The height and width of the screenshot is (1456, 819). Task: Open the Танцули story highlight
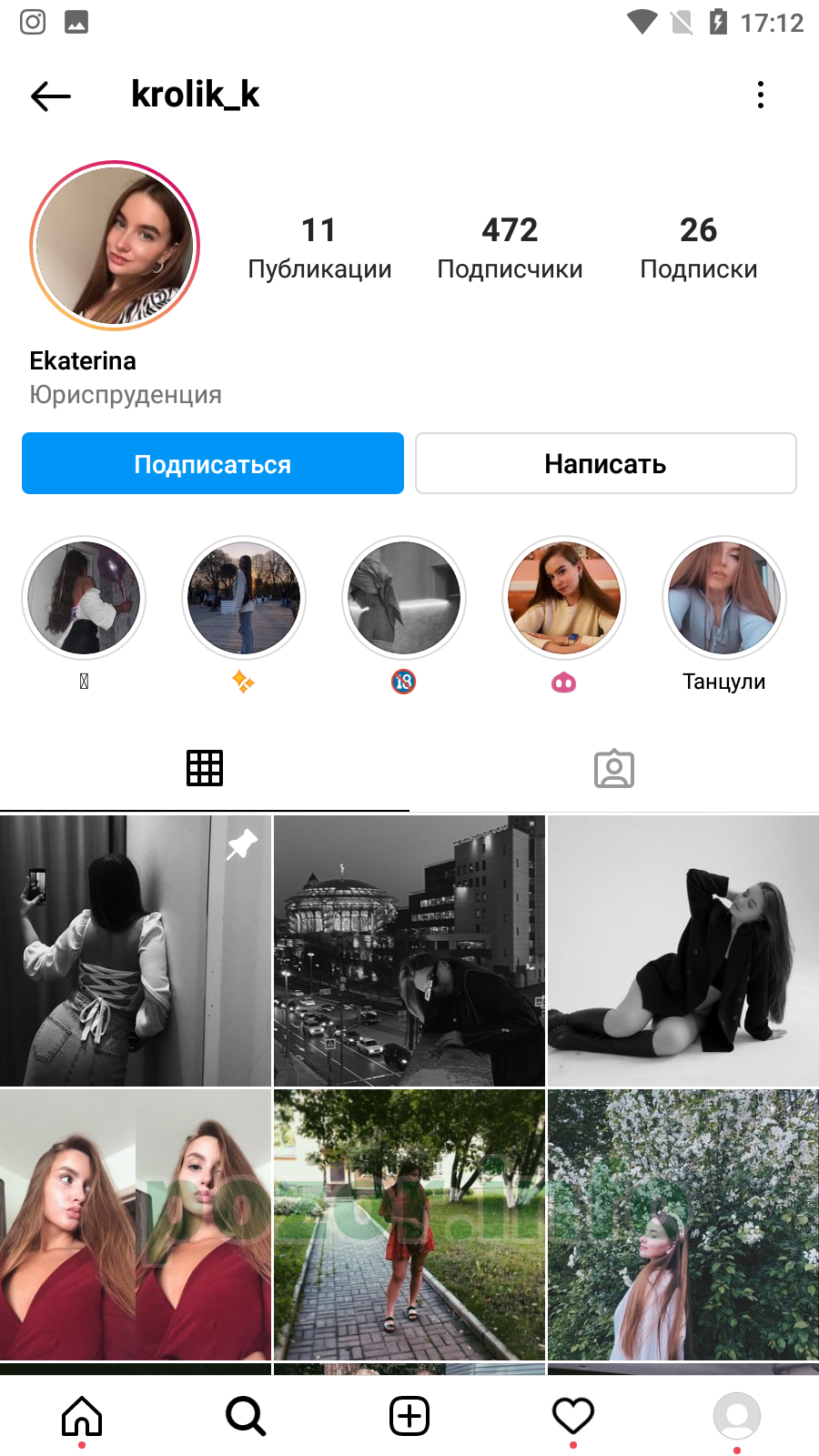[x=724, y=598]
